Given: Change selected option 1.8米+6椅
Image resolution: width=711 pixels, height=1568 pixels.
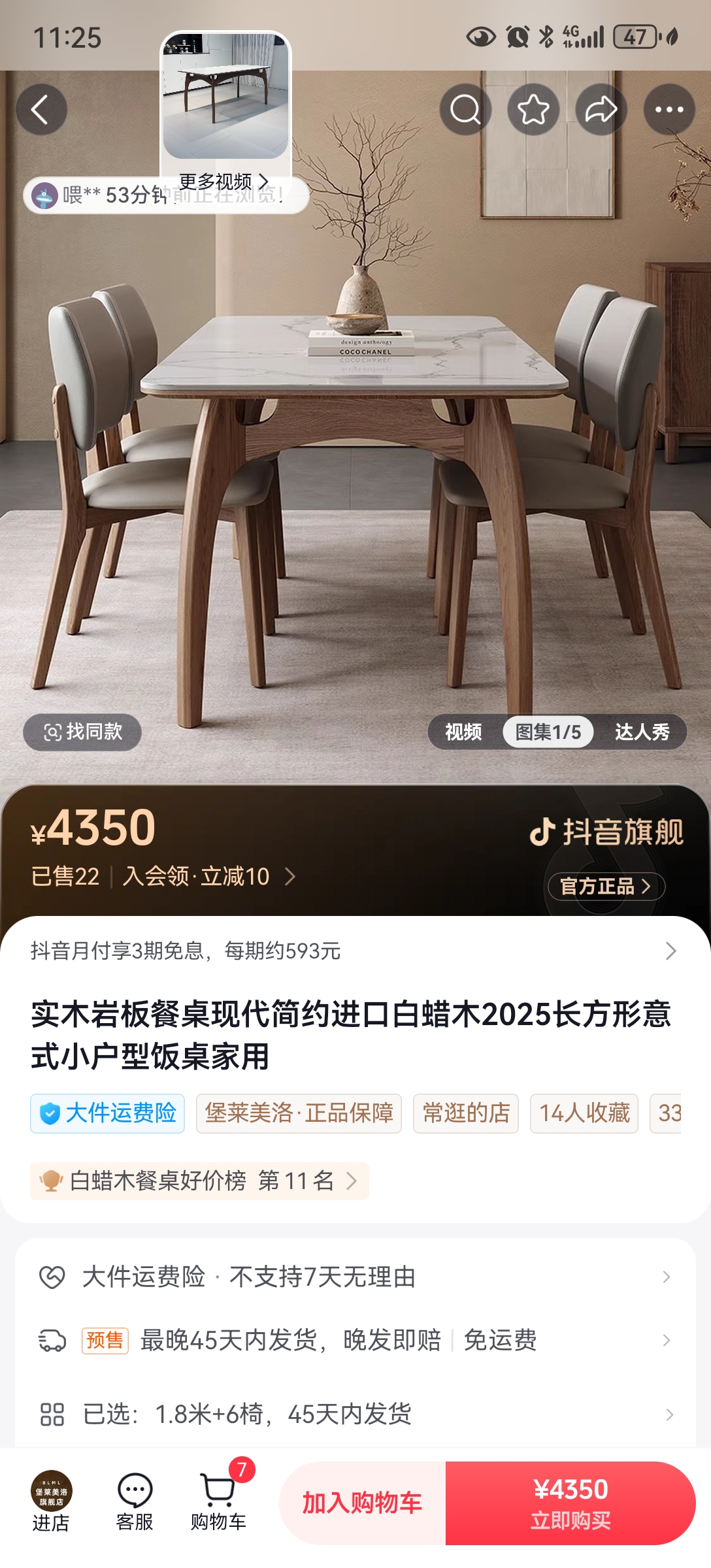Looking at the screenshot, I should click(353, 1414).
